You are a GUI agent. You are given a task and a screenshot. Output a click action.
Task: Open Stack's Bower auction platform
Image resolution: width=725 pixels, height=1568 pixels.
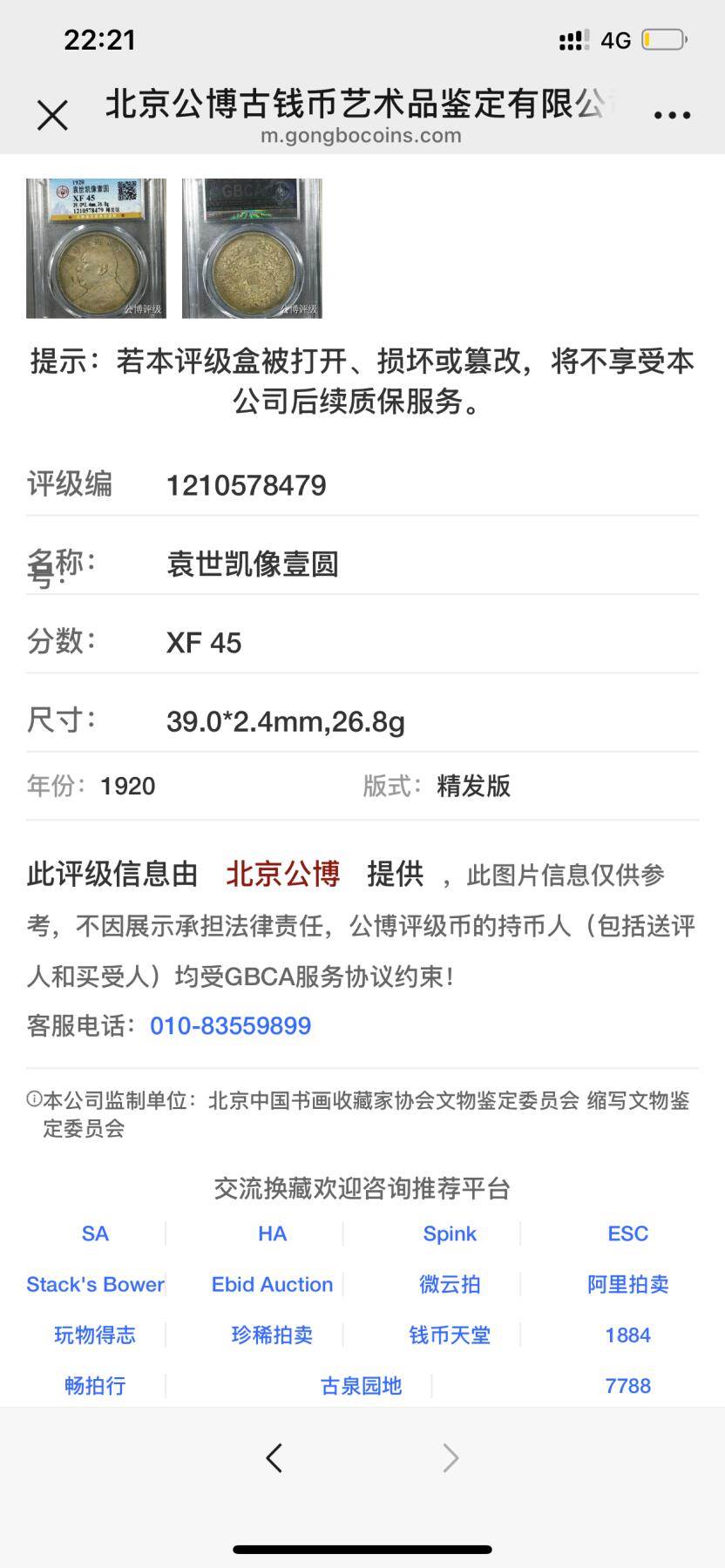[95, 1284]
